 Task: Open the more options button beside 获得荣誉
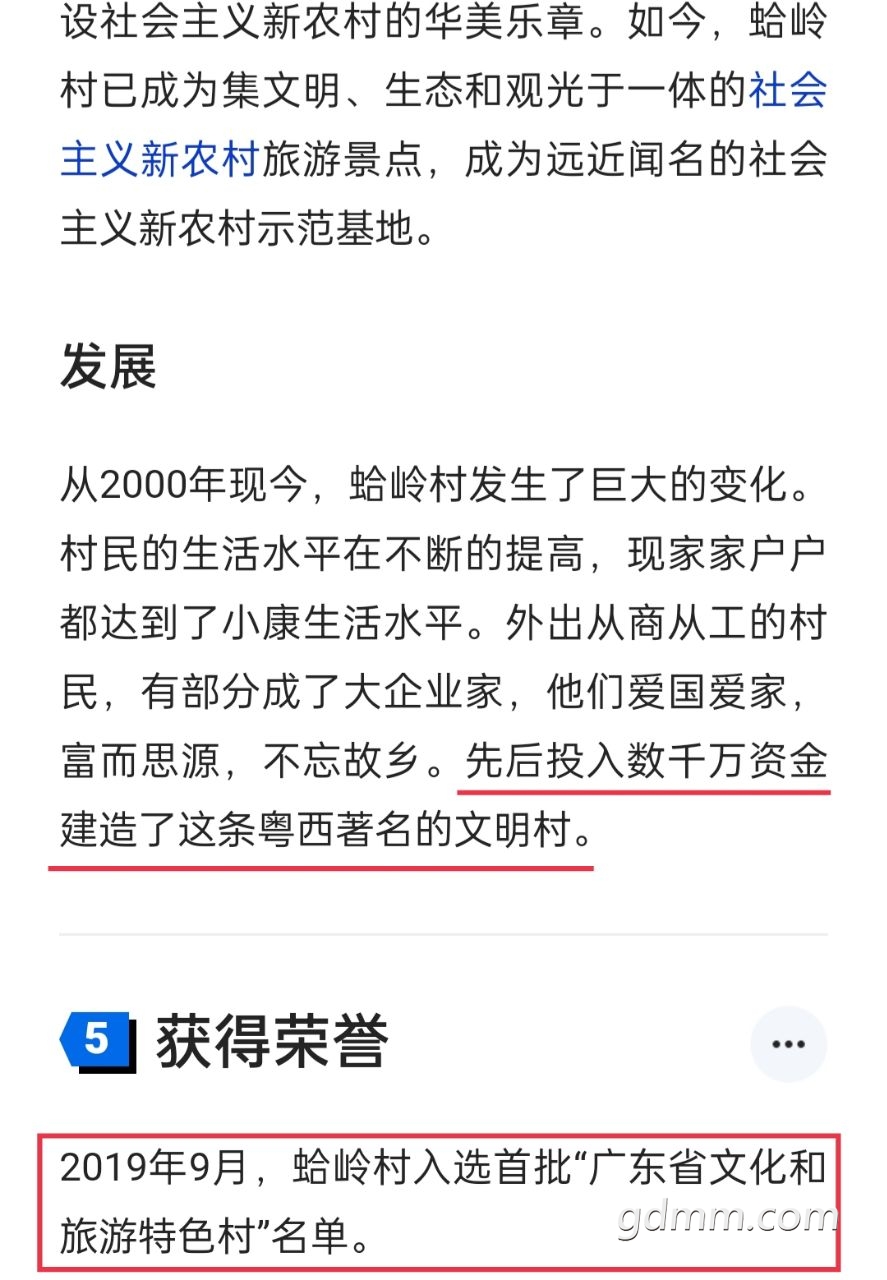click(788, 1044)
